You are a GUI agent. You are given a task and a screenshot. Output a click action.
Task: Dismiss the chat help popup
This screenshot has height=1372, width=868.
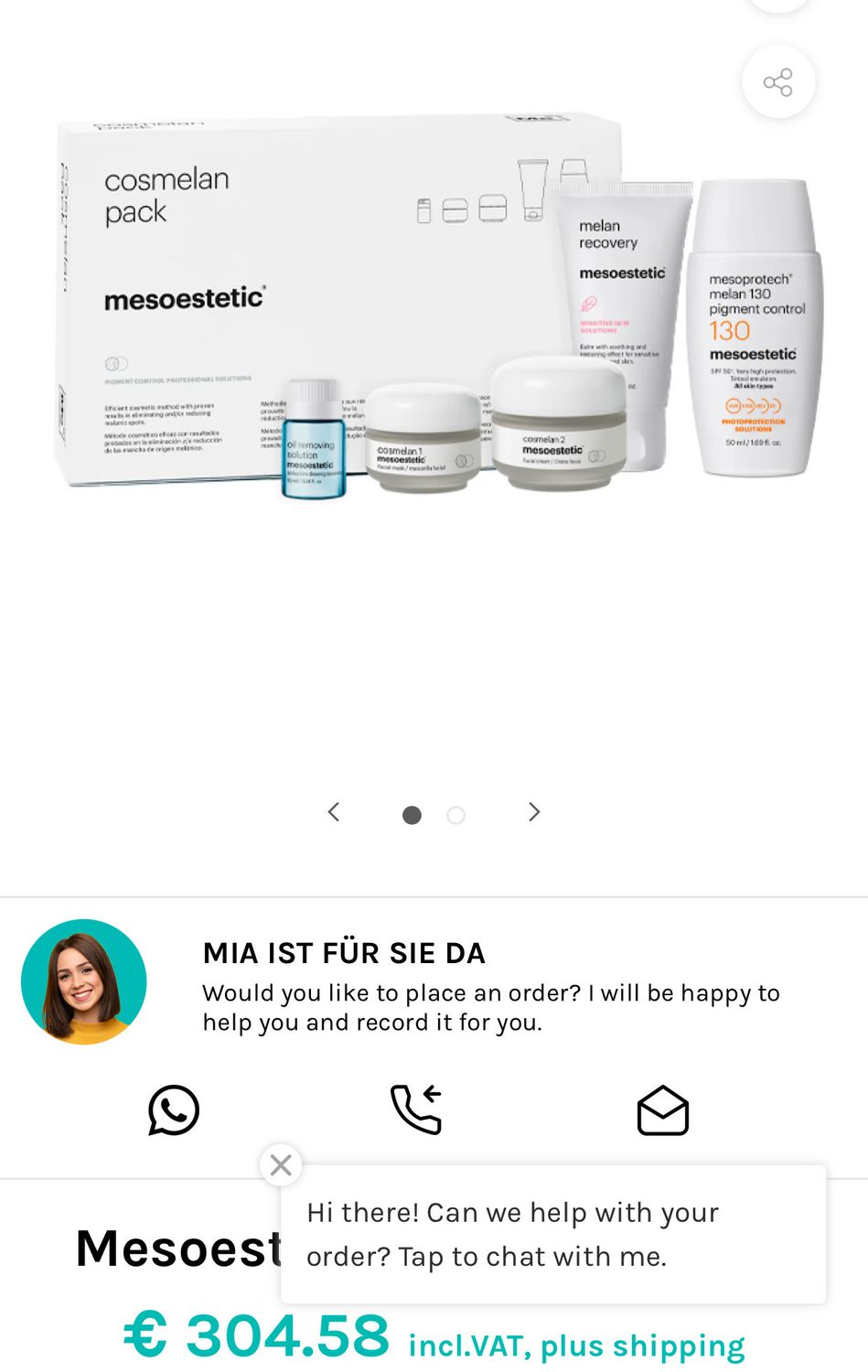[281, 1165]
